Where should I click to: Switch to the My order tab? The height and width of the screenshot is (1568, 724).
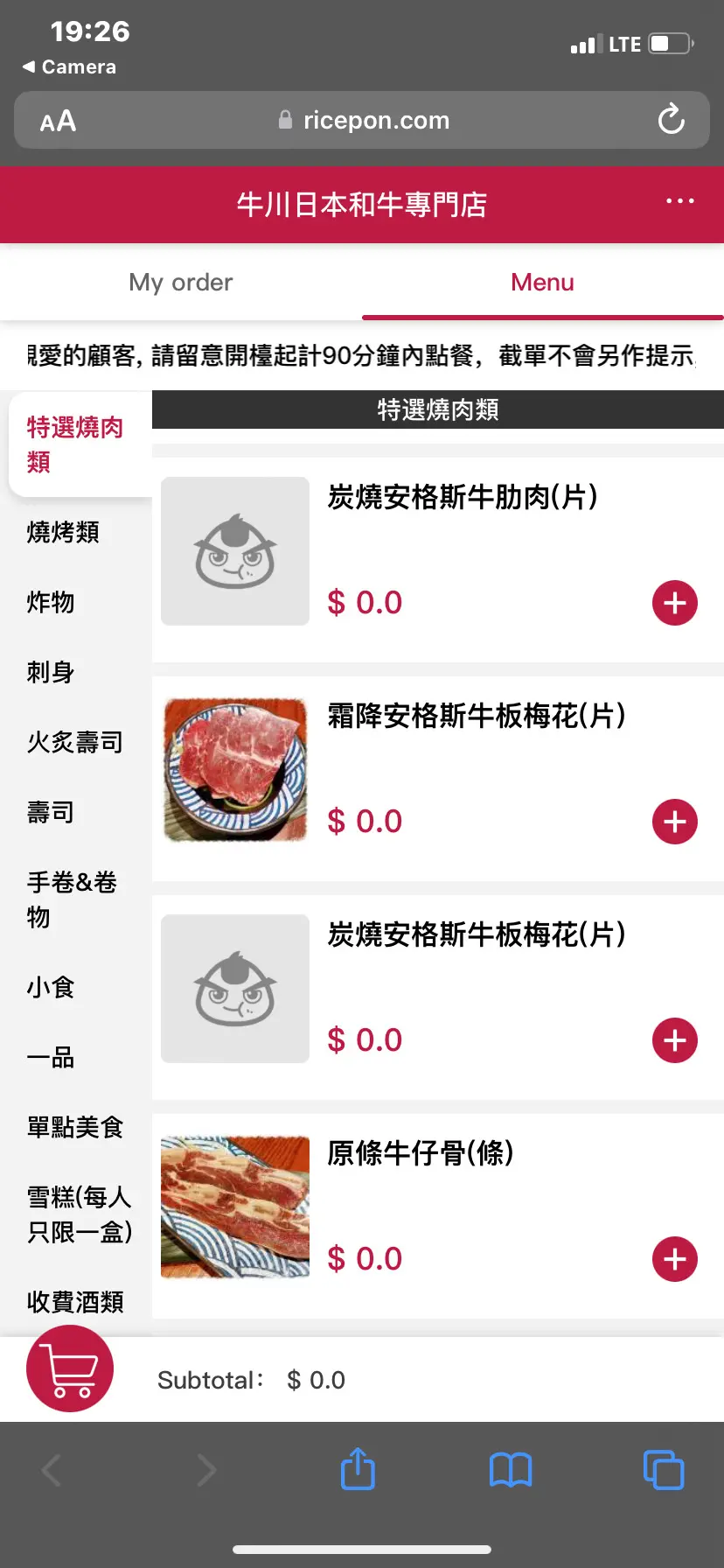pos(181,283)
